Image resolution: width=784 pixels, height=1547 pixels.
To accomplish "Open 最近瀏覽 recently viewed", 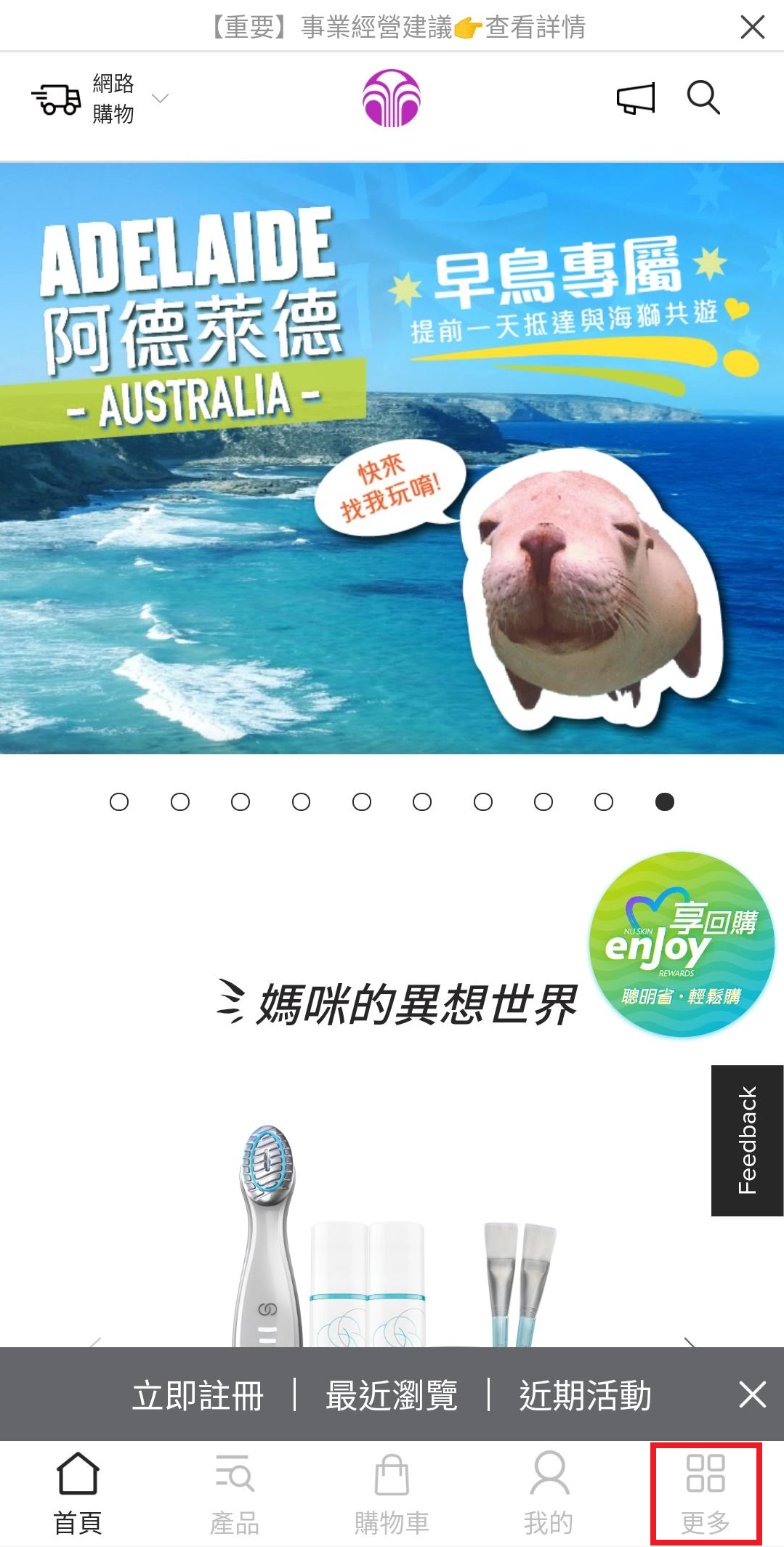I will [392, 1395].
